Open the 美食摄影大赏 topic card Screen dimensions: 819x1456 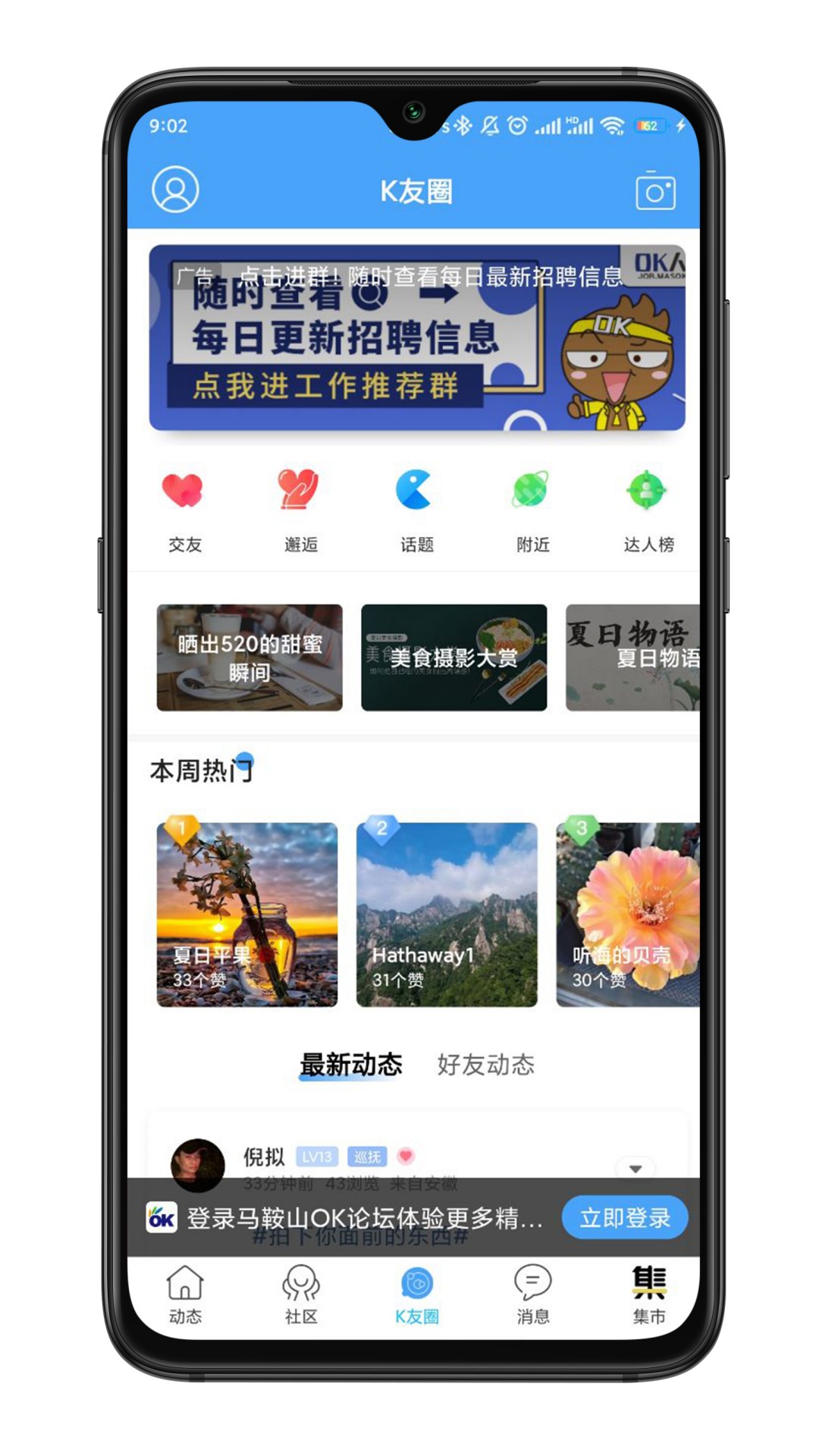click(x=453, y=657)
